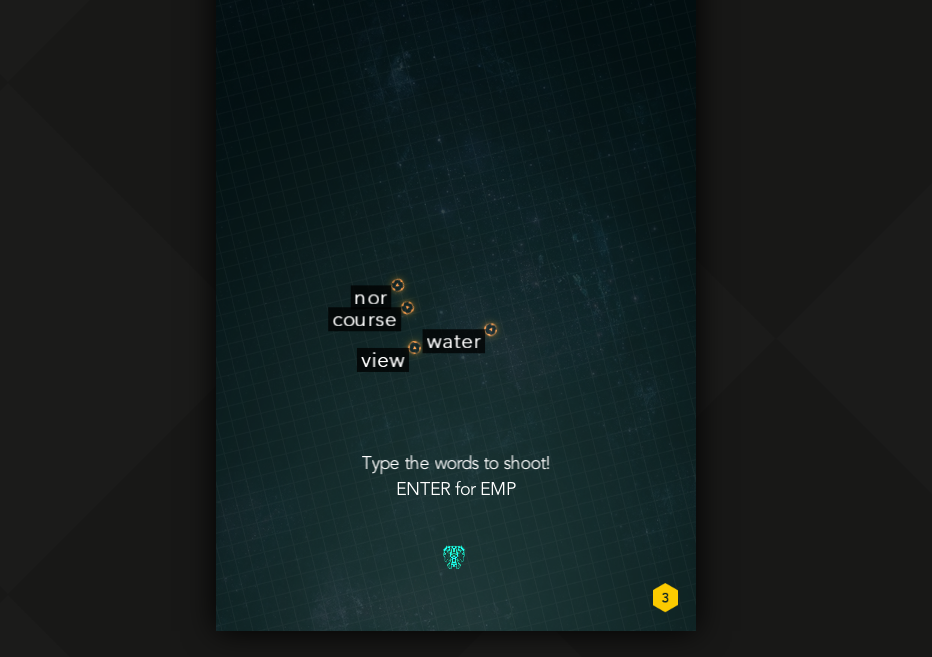Fire the EMP using the hexagon badge
The height and width of the screenshot is (657, 932).
click(x=665, y=598)
